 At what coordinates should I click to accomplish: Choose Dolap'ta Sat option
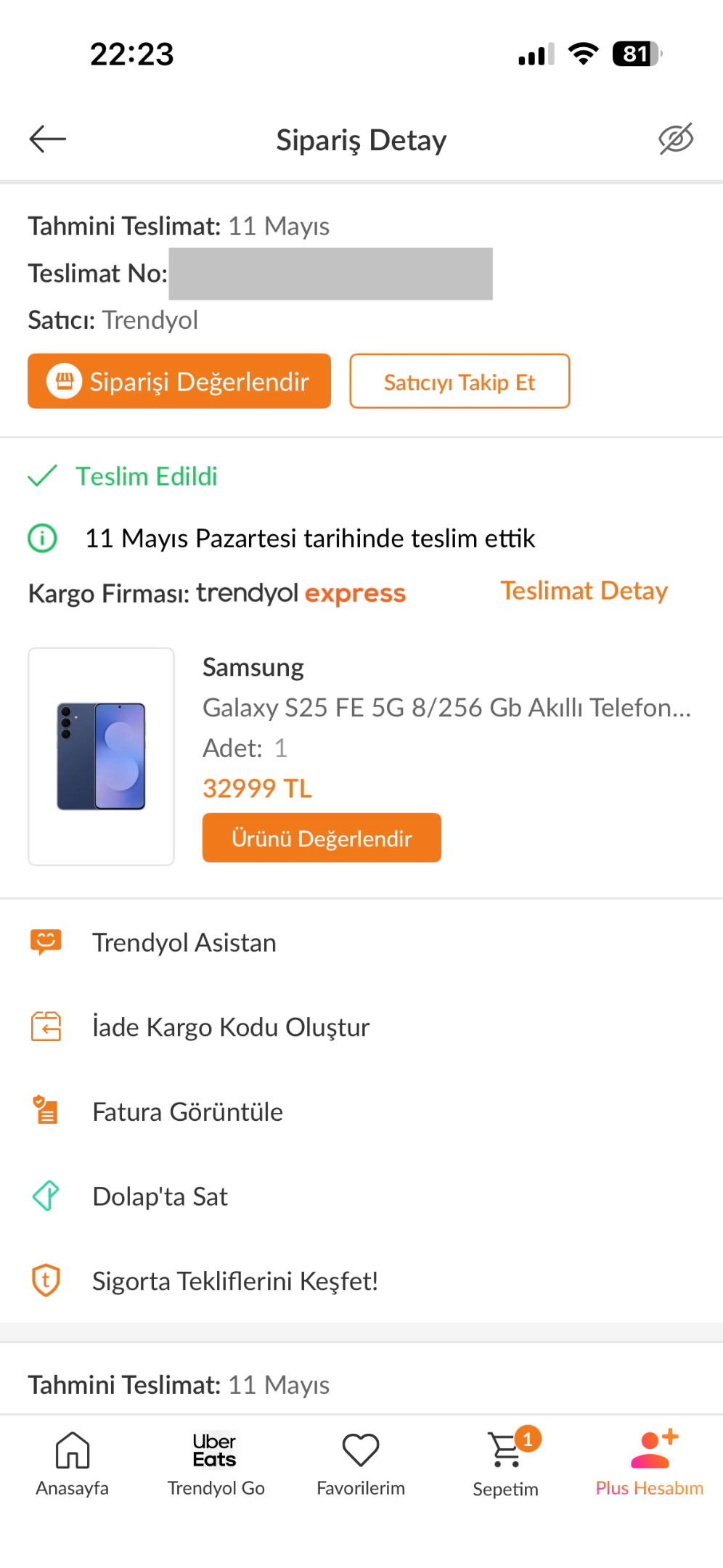point(361,1196)
